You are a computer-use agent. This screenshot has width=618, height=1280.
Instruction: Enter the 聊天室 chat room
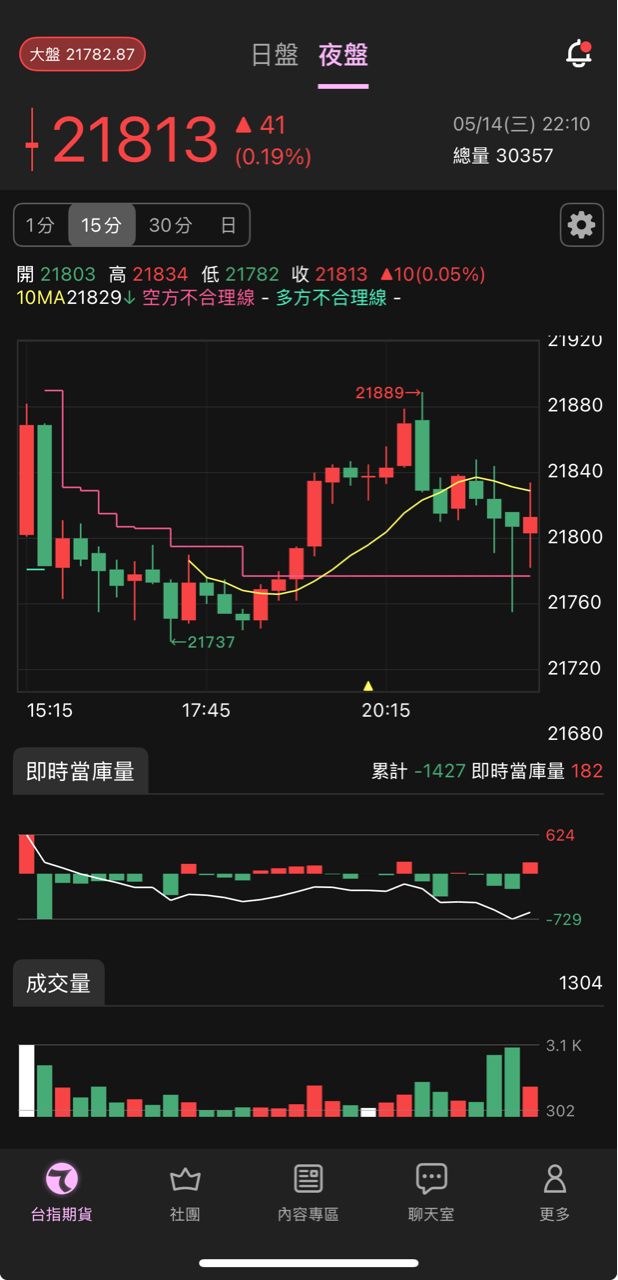tap(431, 1193)
